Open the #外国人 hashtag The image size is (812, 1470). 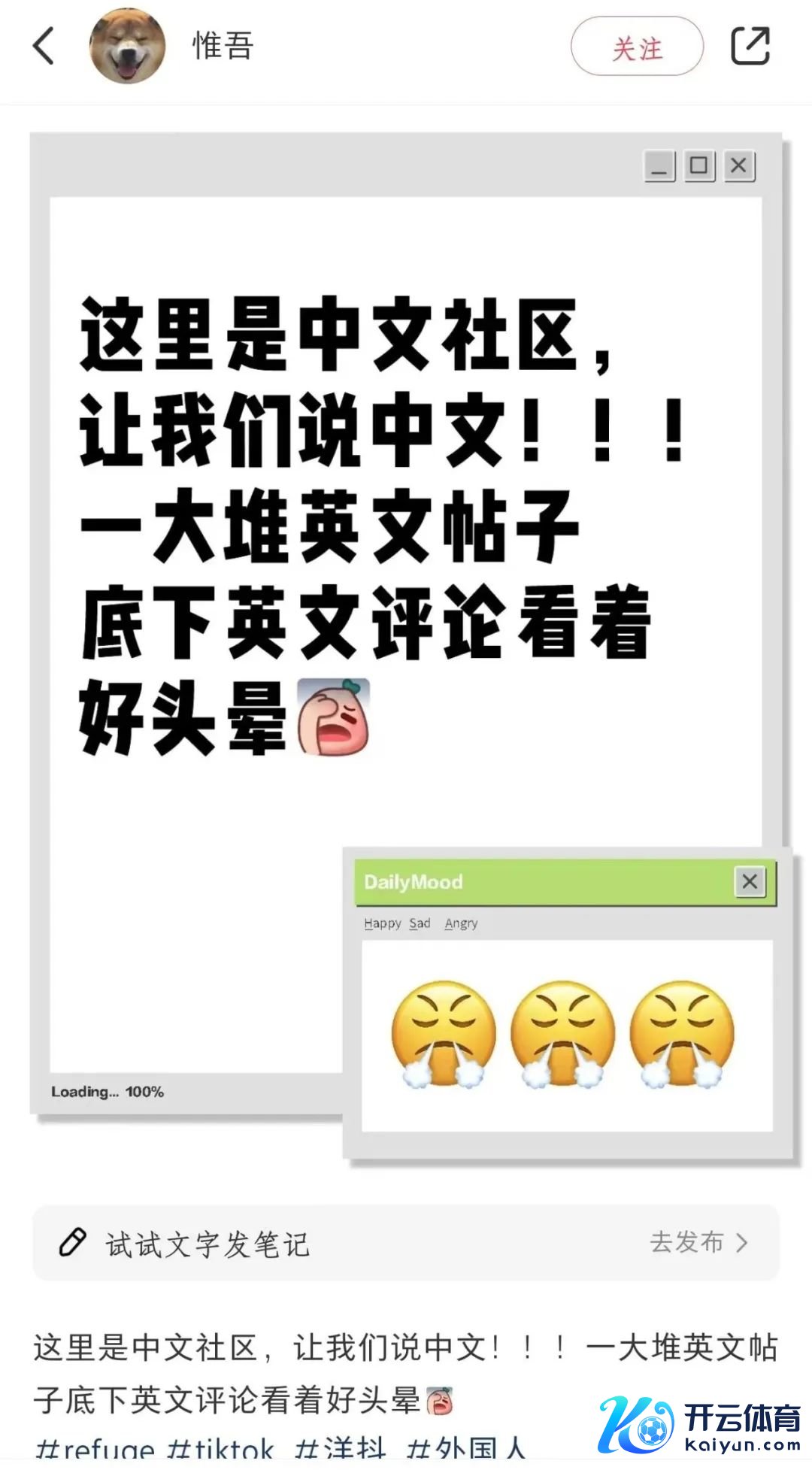[465, 1450]
